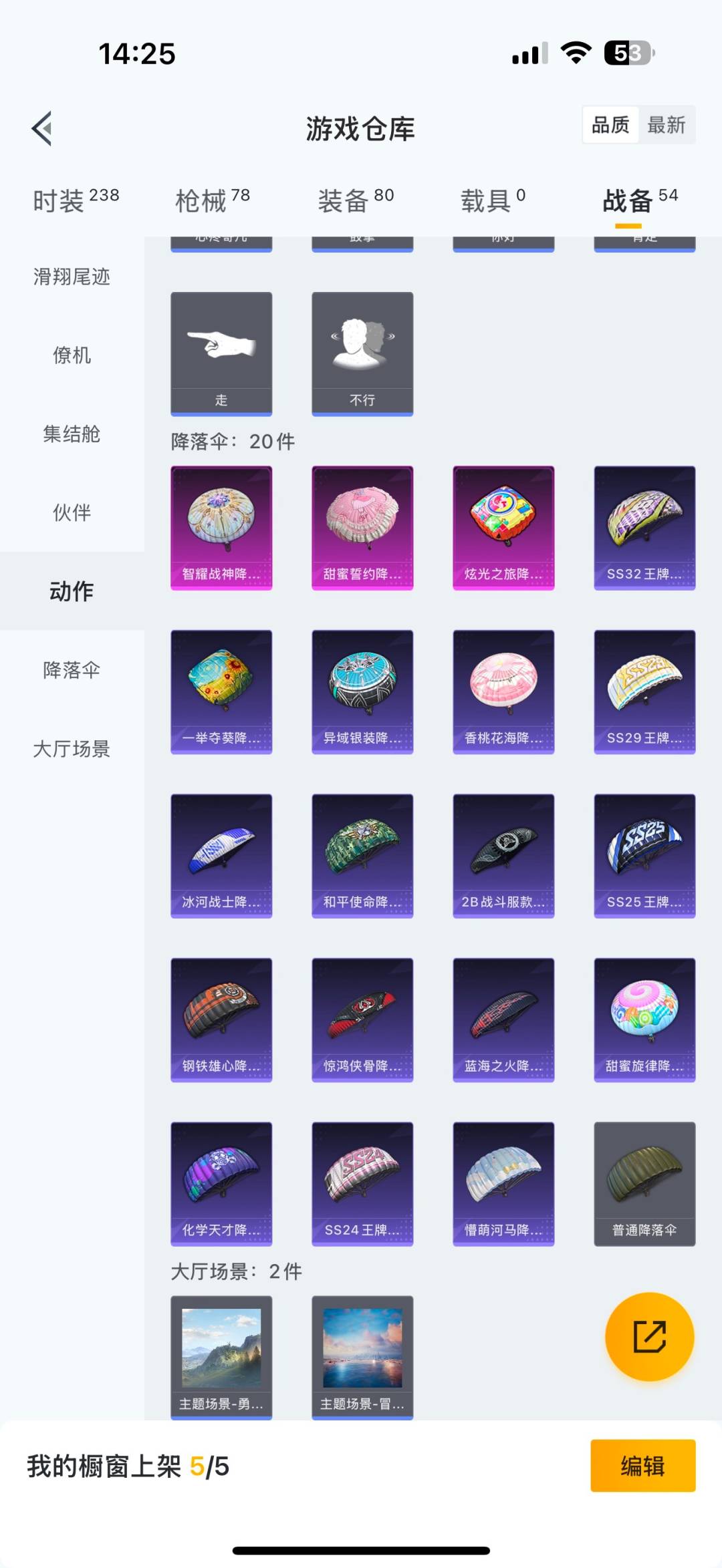This screenshot has height=1568, width=722.
Task: Sort items by 最新
Action: coord(666,125)
